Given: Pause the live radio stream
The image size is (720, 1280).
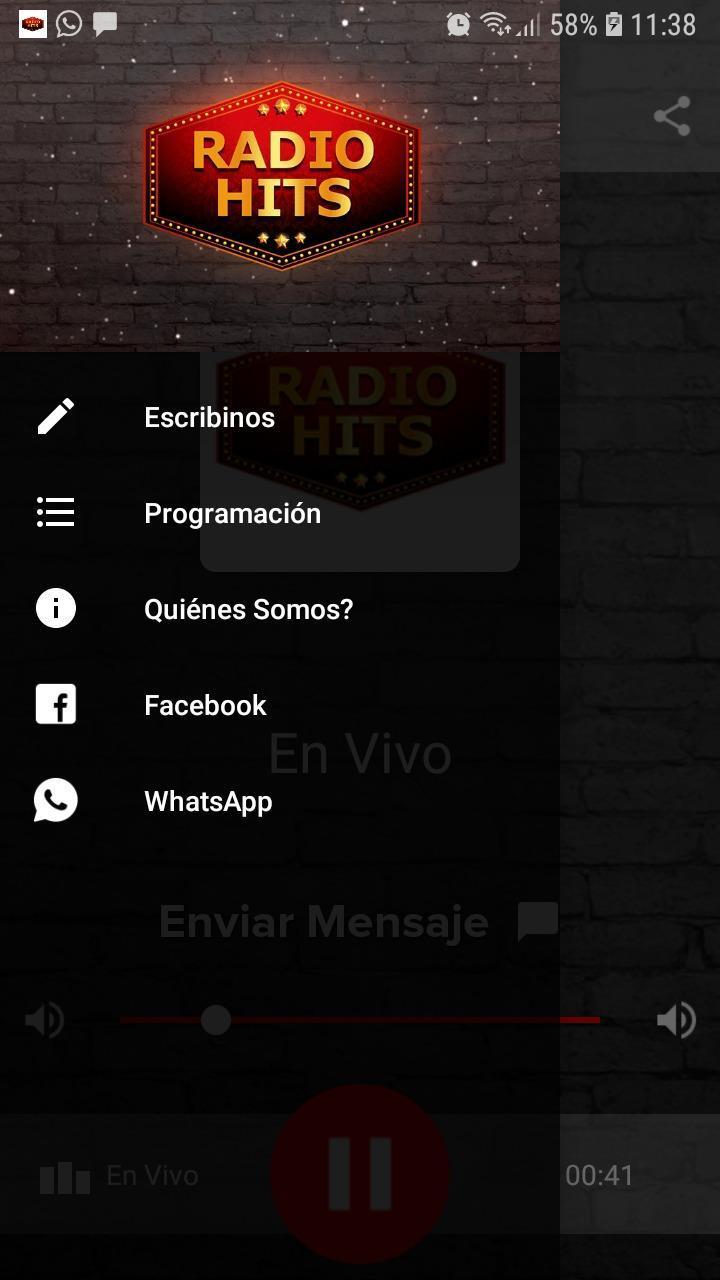Looking at the screenshot, I should click(x=360, y=1172).
